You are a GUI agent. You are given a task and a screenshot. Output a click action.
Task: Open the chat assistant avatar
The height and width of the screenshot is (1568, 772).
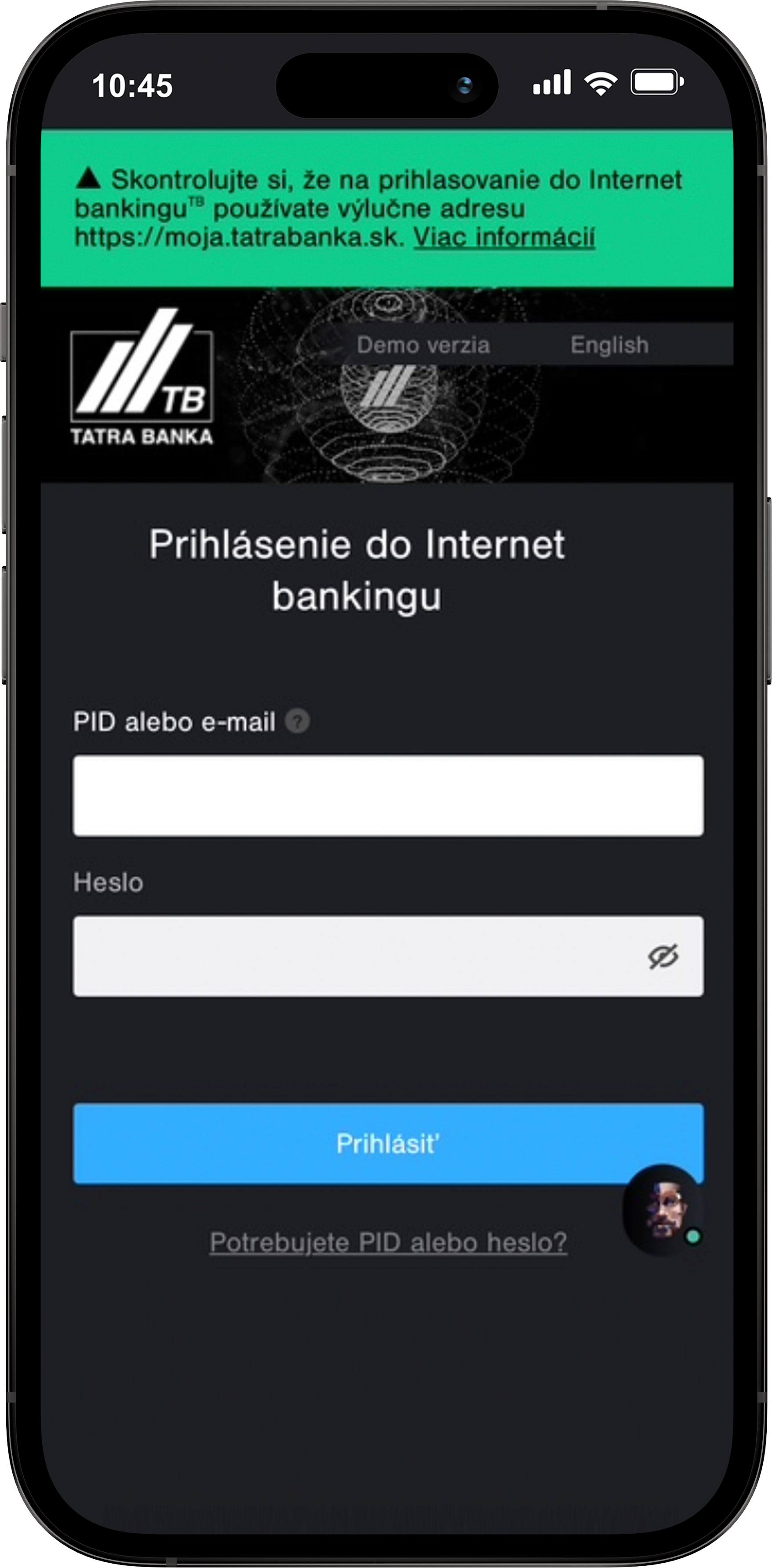[663, 1209]
